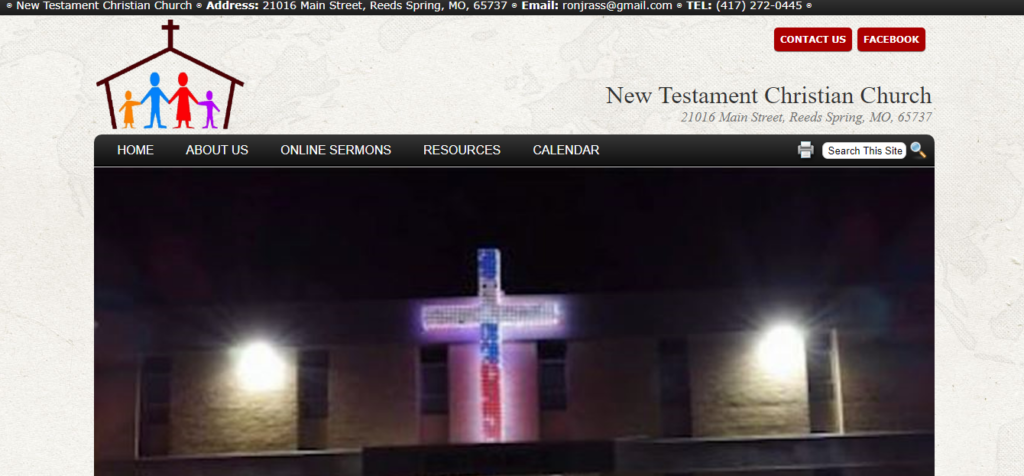This screenshot has height=476, width=1024.
Task: Open the church's Facebook page
Action: pyautogui.click(x=891, y=40)
